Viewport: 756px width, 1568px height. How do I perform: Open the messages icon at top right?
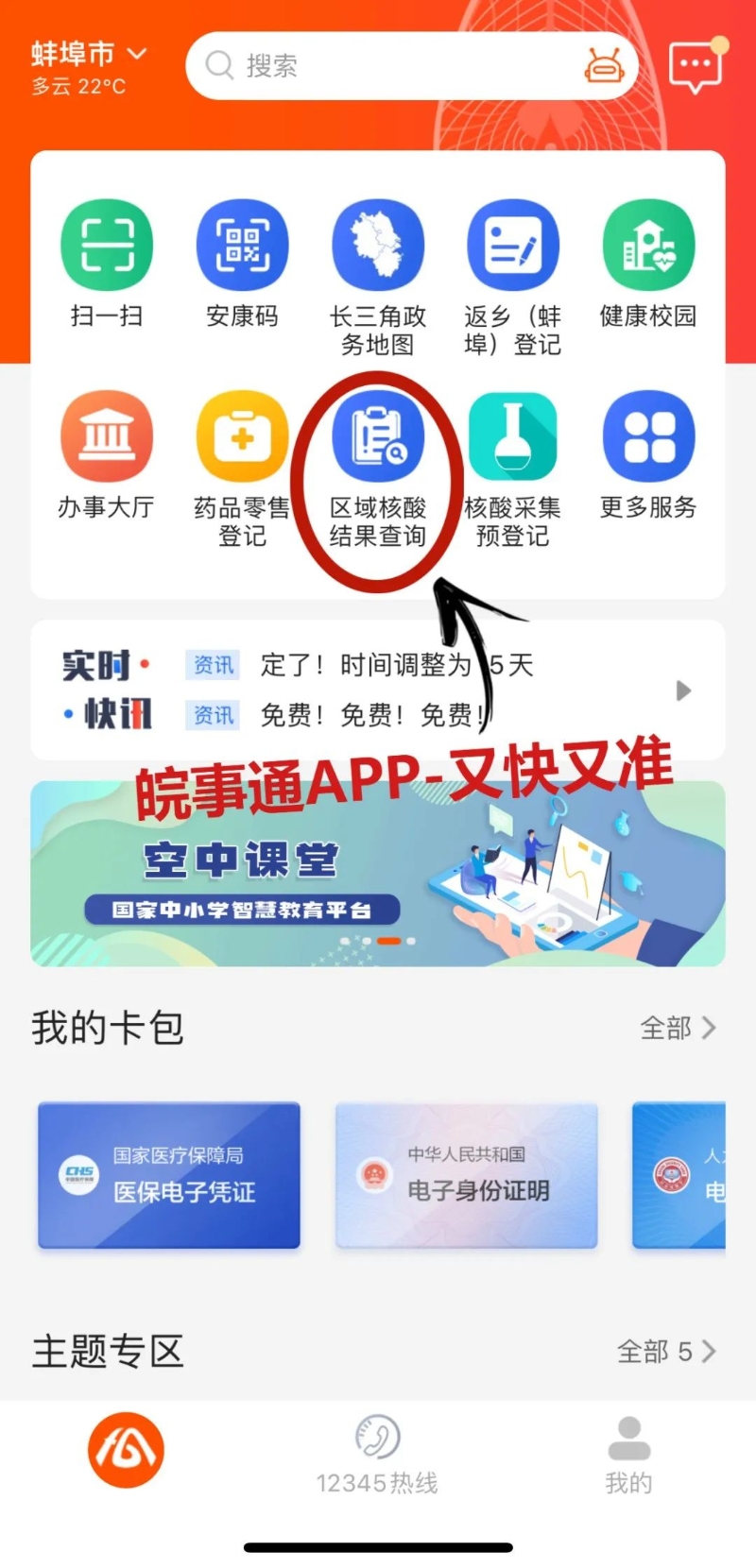pos(695,66)
